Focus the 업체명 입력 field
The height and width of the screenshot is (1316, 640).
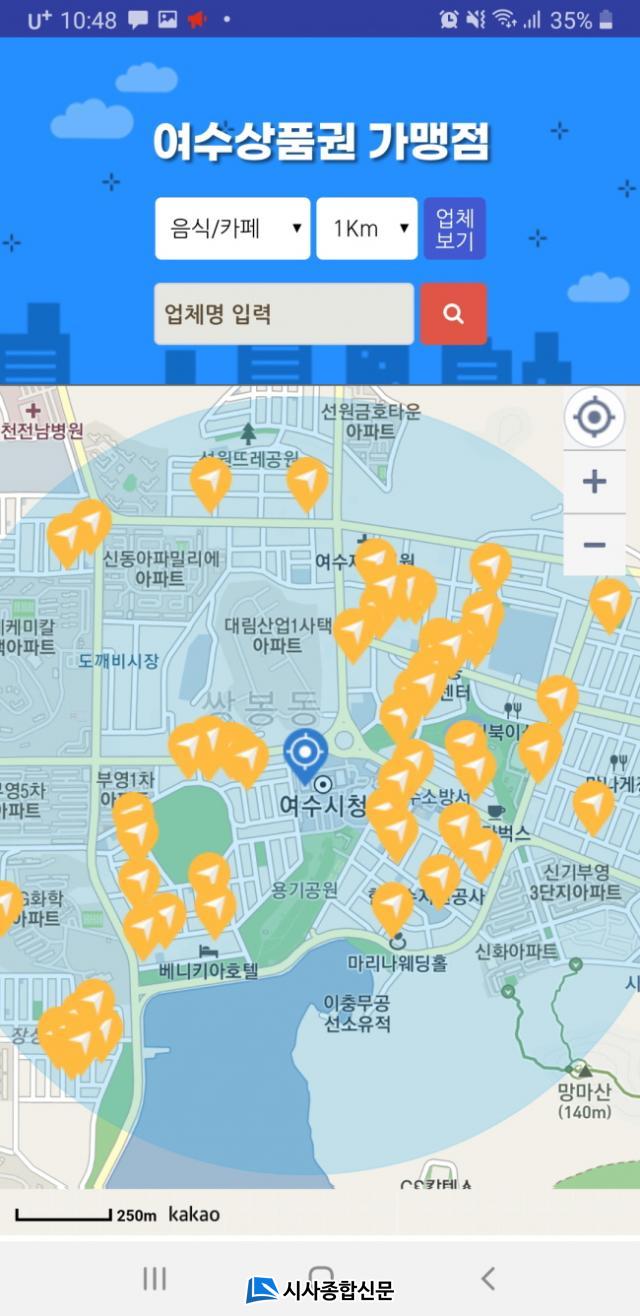tap(283, 314)
